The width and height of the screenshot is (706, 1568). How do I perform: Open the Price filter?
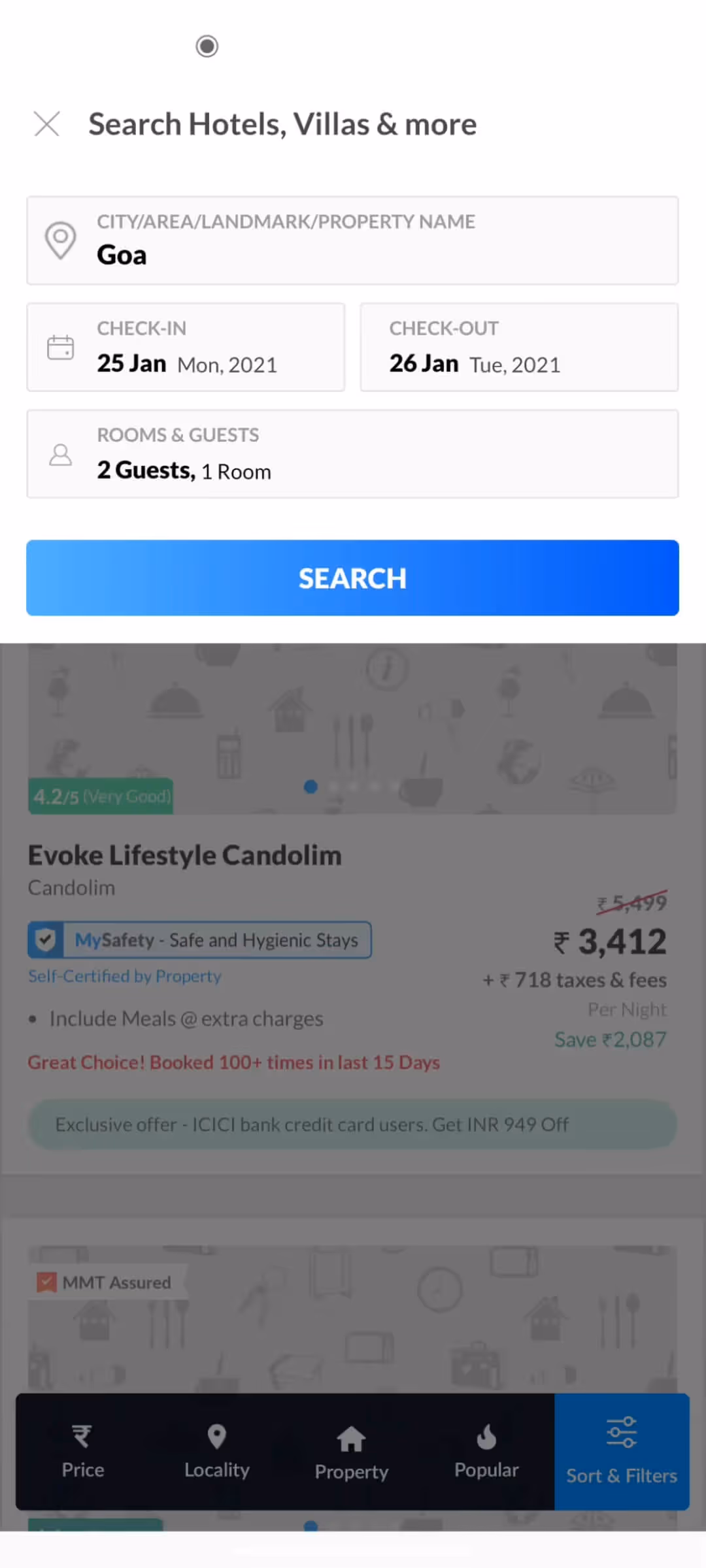pos(83,1452)
